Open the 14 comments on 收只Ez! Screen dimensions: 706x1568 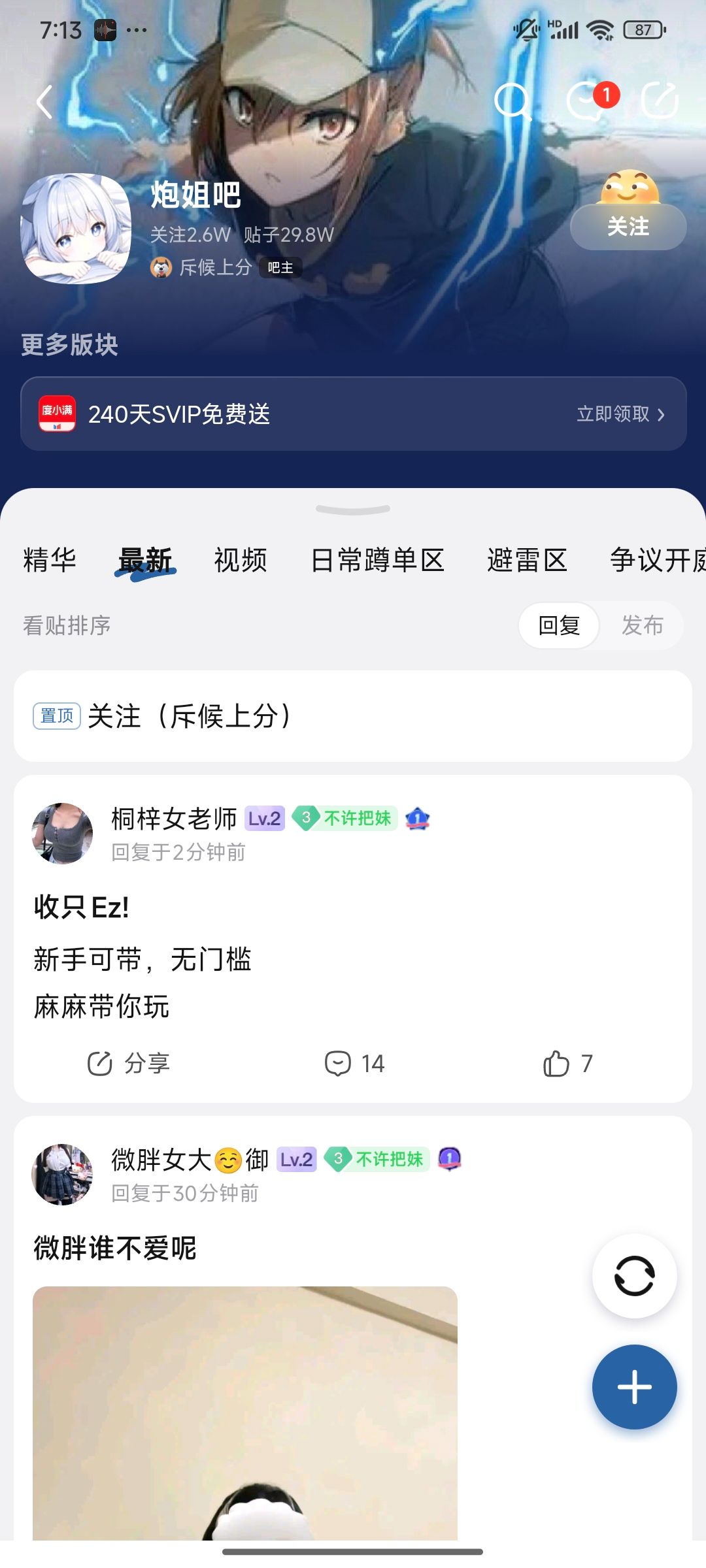click(x=355, y=1064)
